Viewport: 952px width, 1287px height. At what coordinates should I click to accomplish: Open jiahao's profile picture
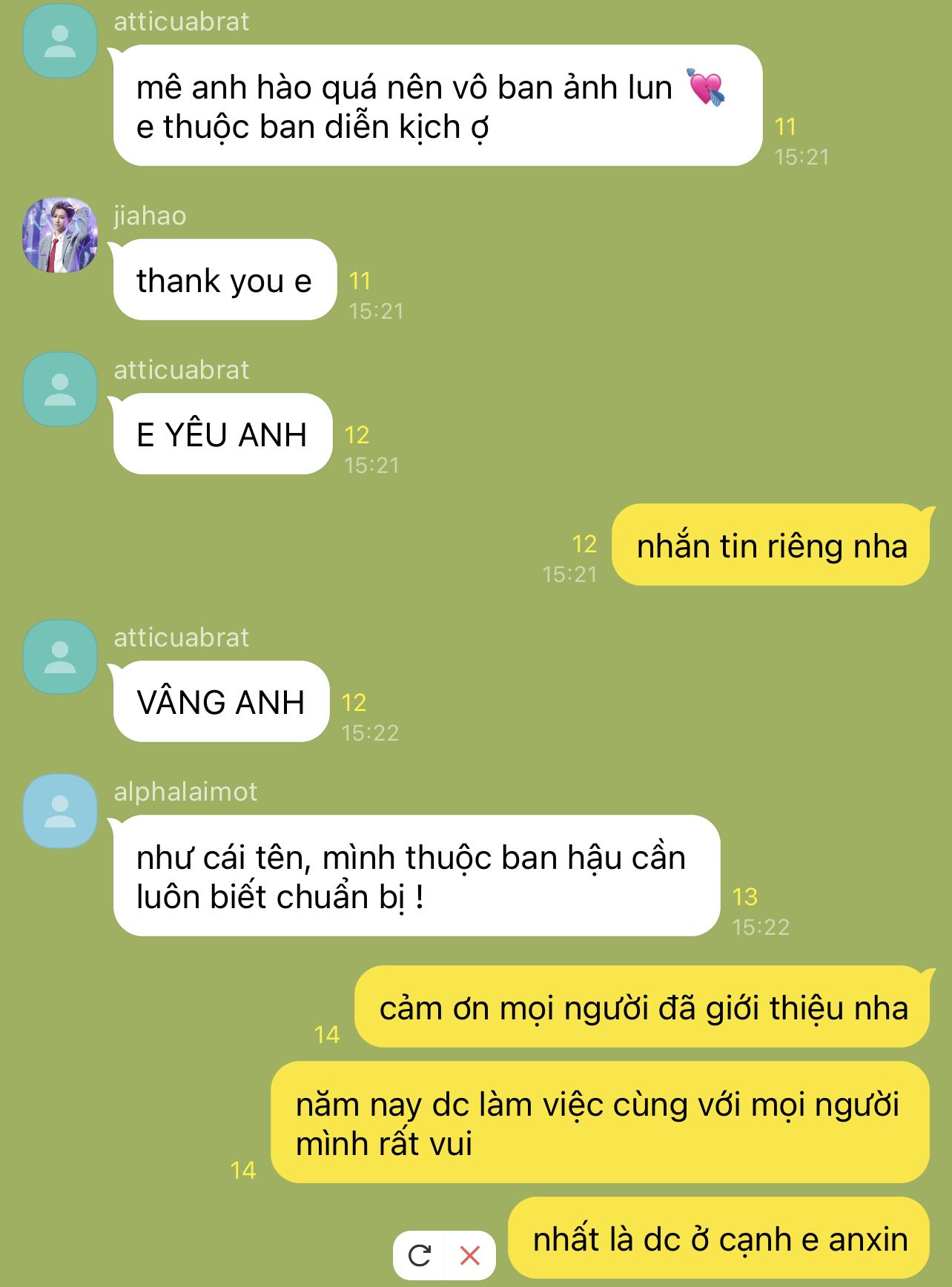pyautogui.click(x=60, y=235)
